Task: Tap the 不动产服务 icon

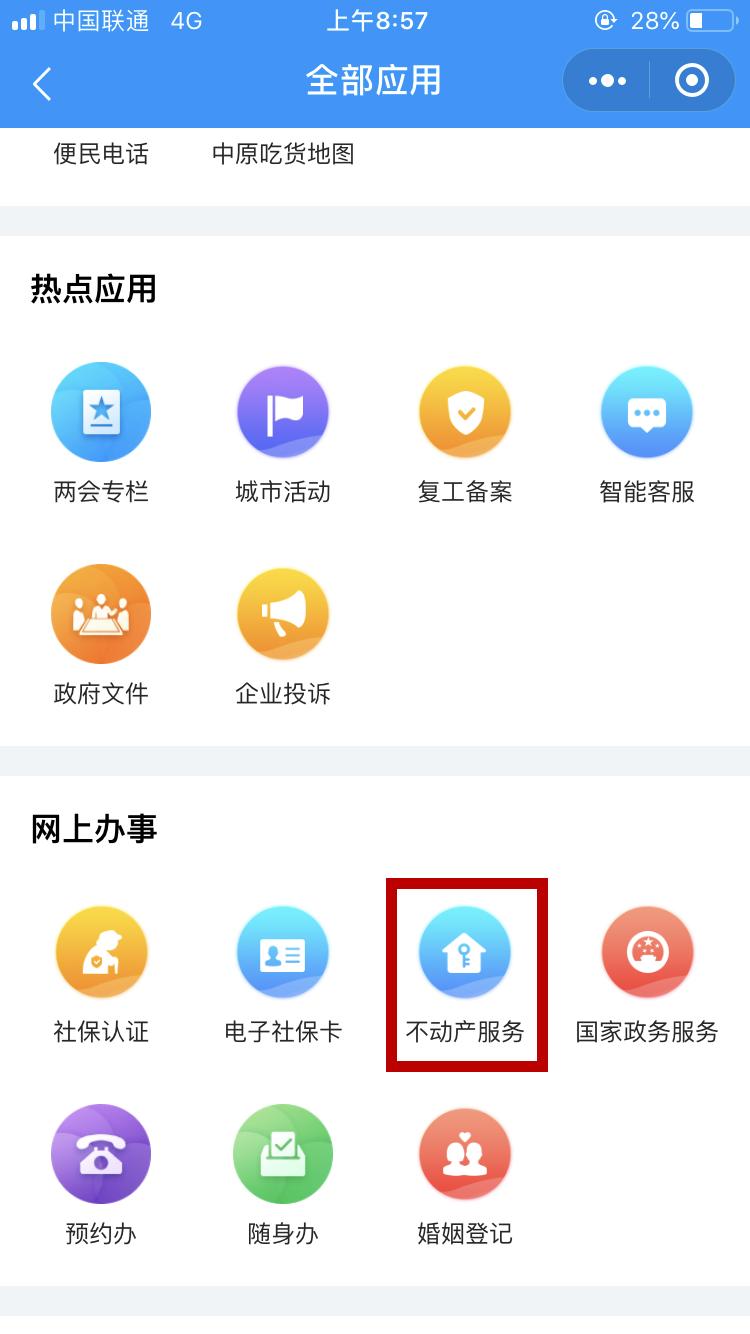Action: (465, 953)
